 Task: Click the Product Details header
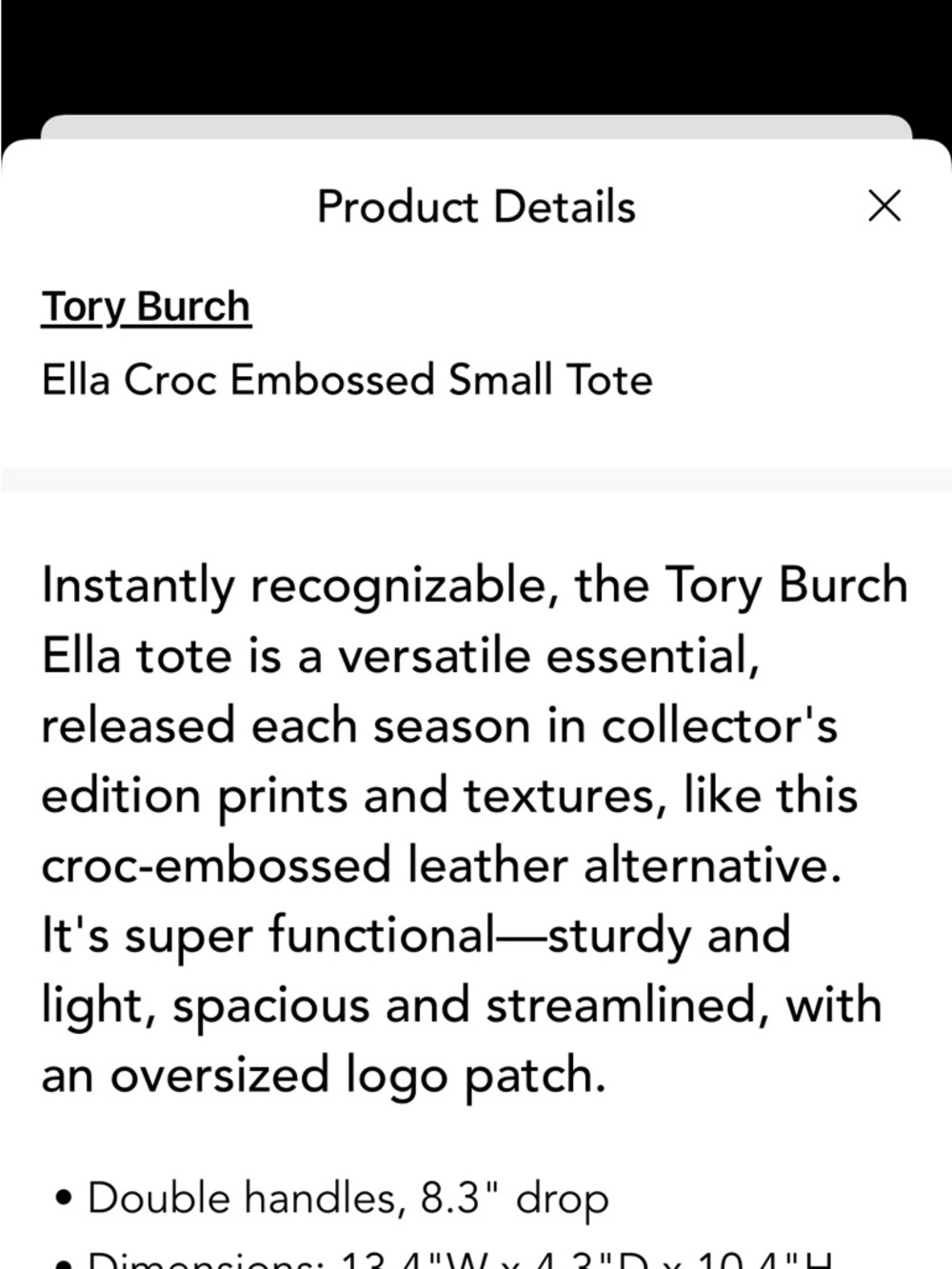click(x=477, y=206)
